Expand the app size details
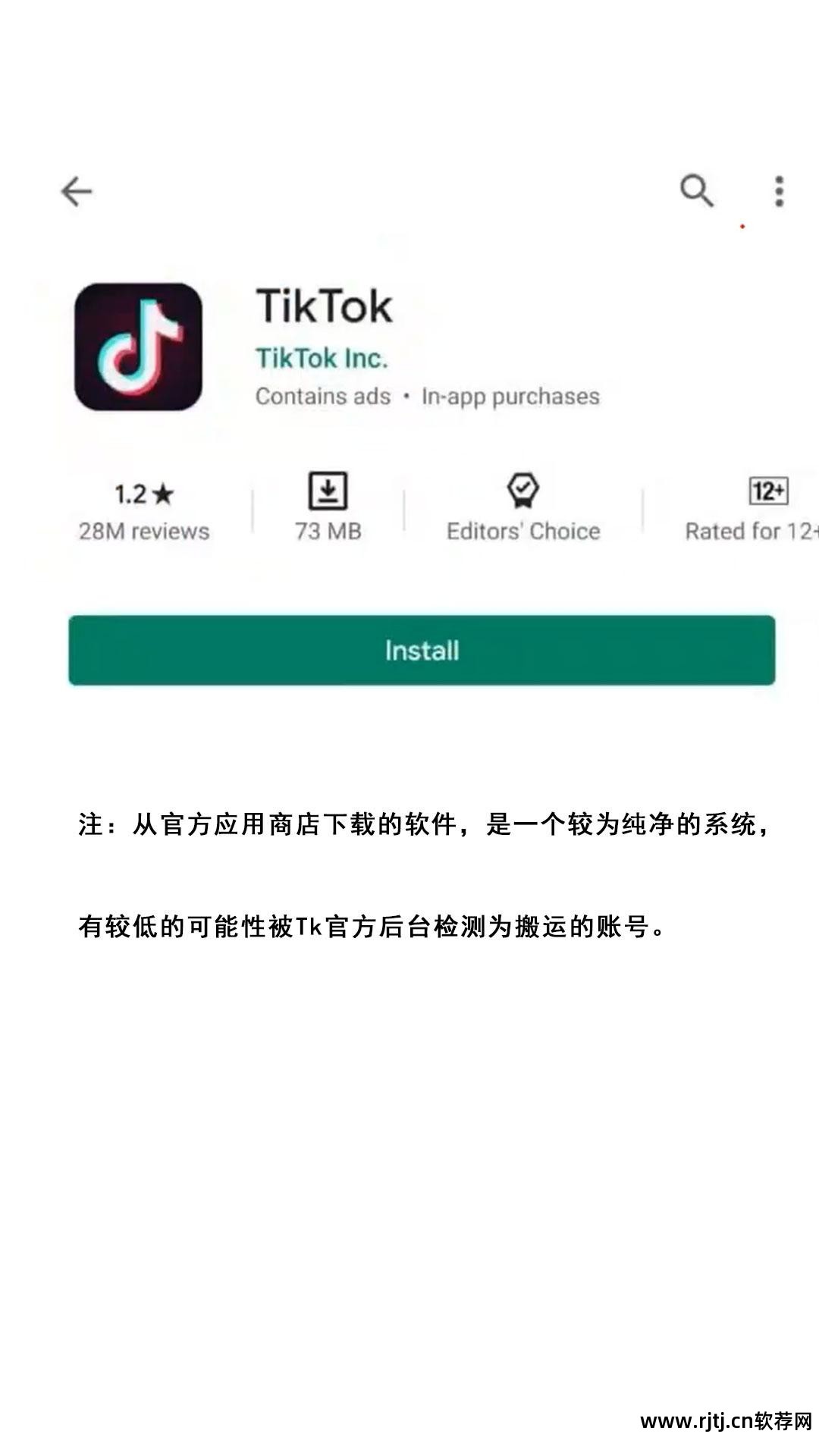Viewport: 819px width, 1456px height. pyautogui.click(x=328, y=531)
